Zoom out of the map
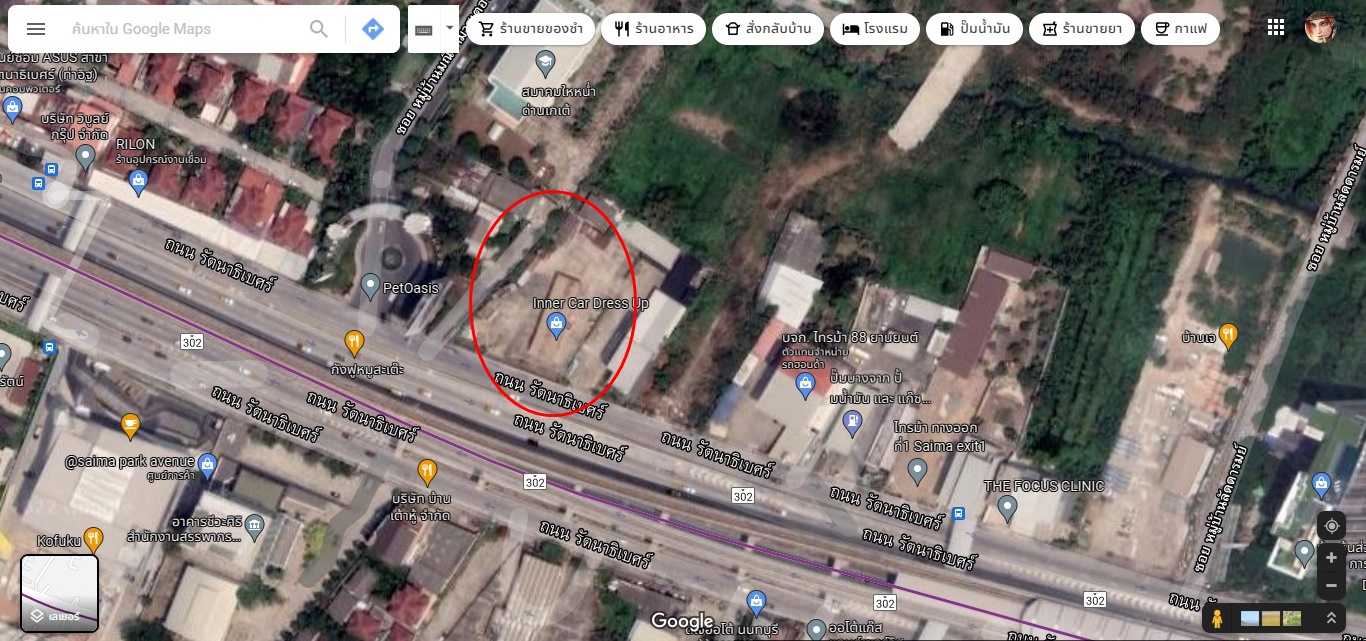 point(1330,585)
